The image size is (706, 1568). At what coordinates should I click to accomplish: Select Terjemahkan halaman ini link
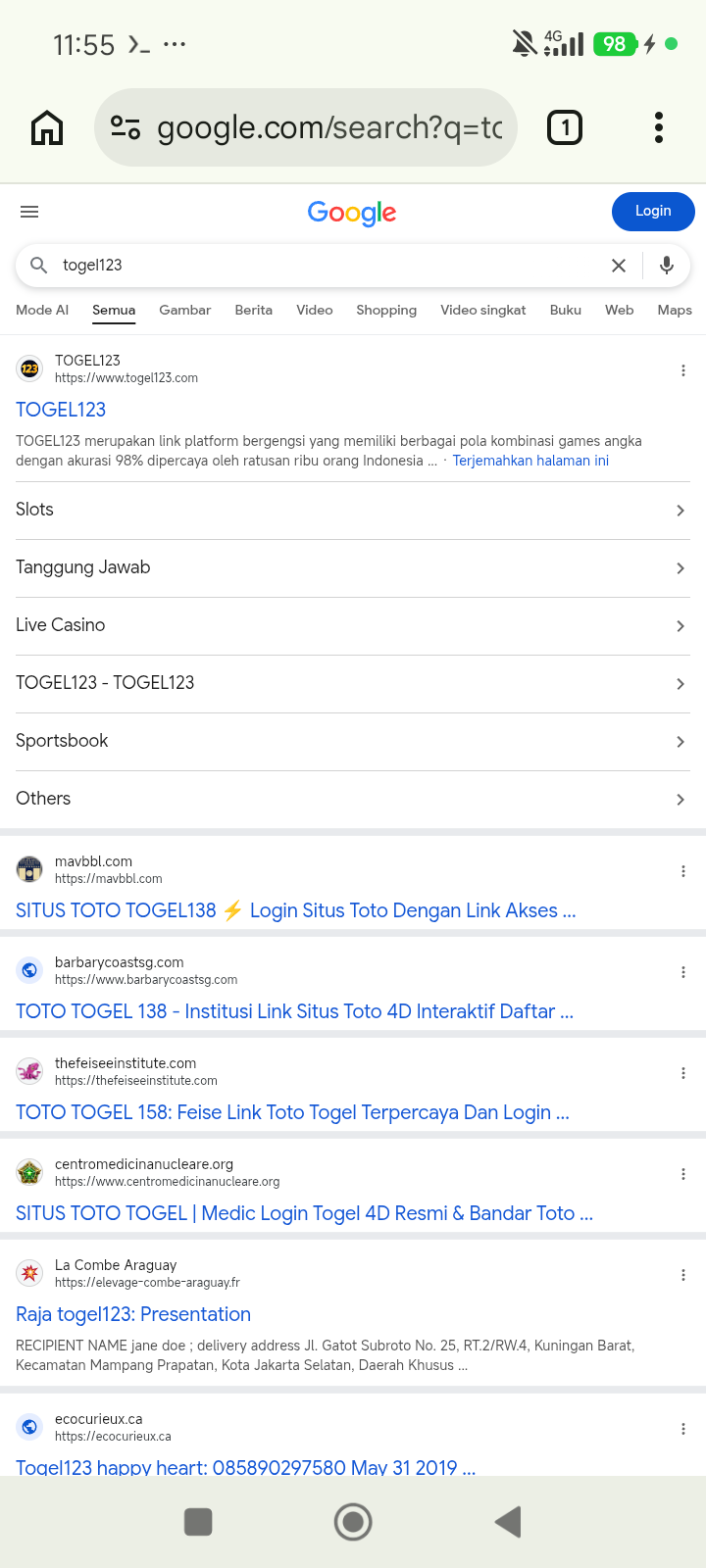click(530, 461)
